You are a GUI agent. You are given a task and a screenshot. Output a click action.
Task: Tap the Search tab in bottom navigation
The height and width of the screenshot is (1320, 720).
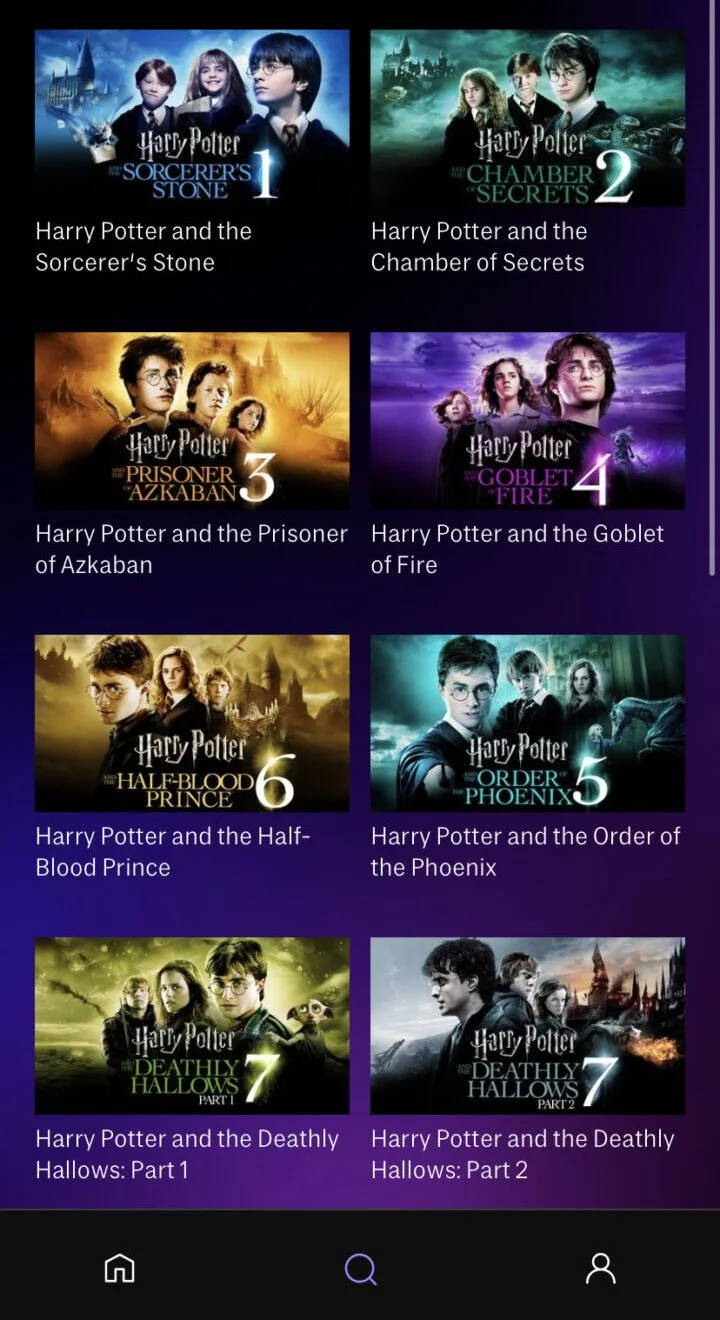pyautogui.click(x=360, y=1268)
